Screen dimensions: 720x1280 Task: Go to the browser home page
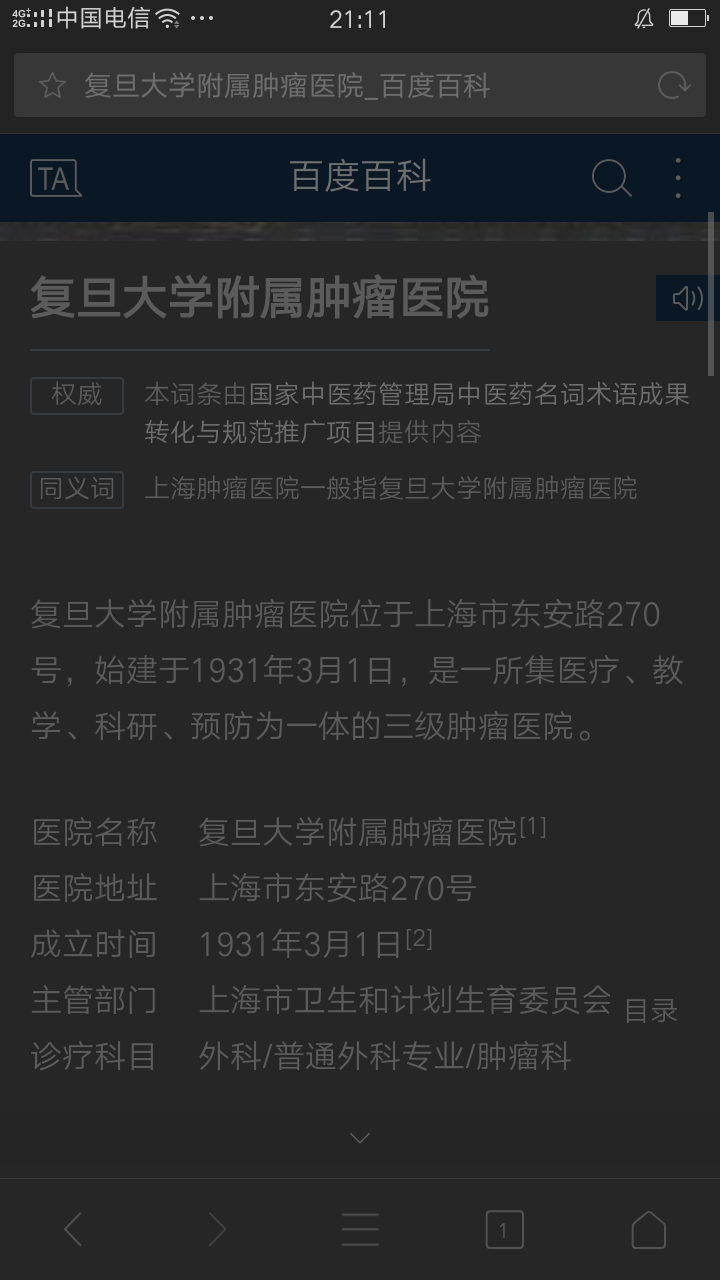[x=648, y=1229]
